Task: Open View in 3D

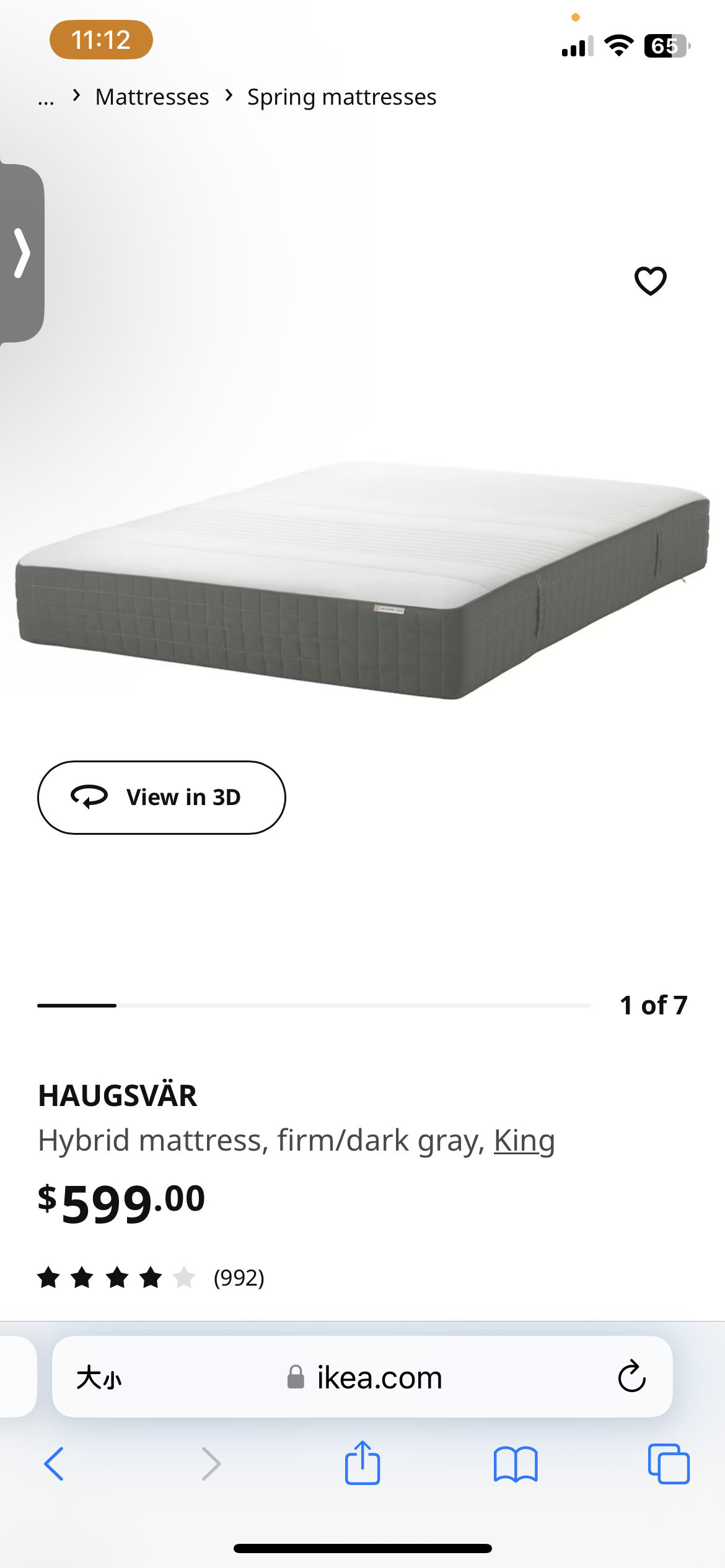Action: [x=161, y=797]
